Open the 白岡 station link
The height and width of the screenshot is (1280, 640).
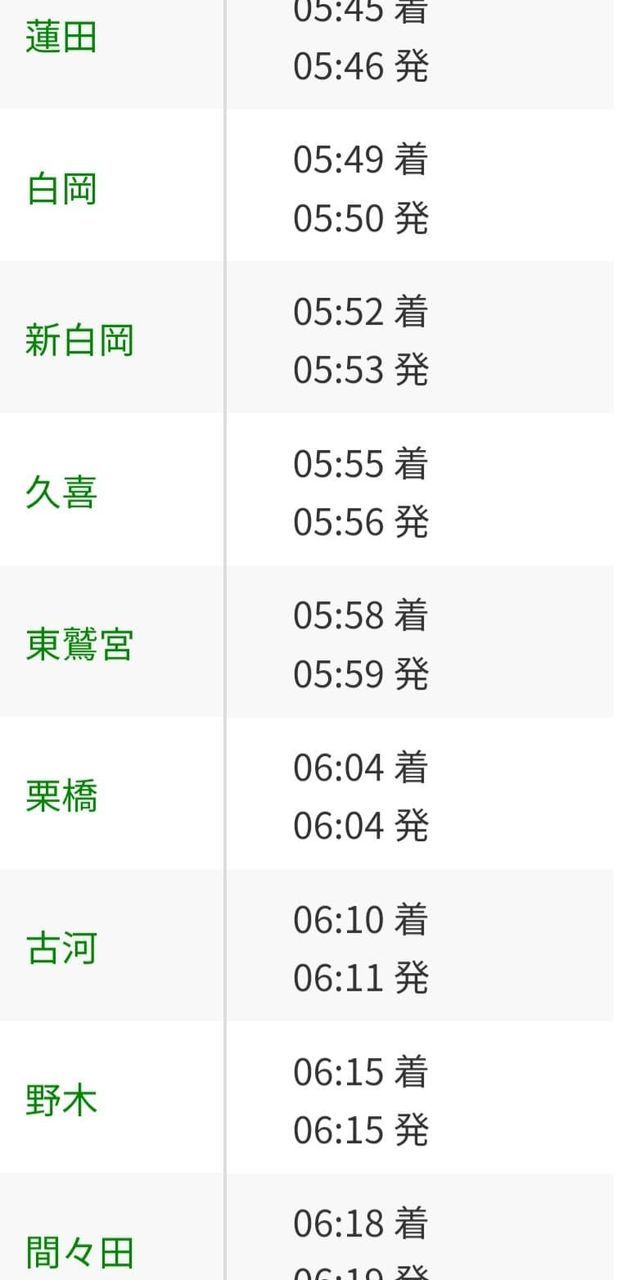coord(61,188)
